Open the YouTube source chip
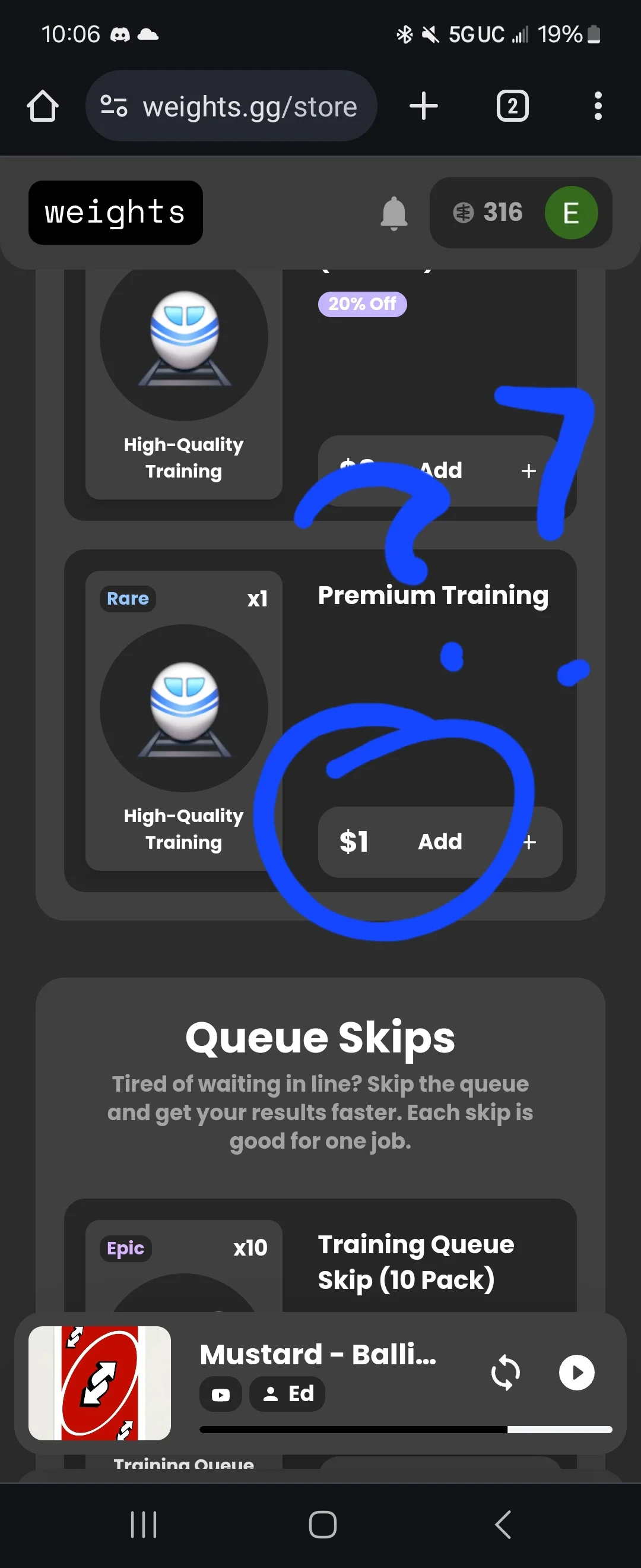The width and height of the screenshot is (641, 1568). pyautogui.click(x=220, y=1394)
